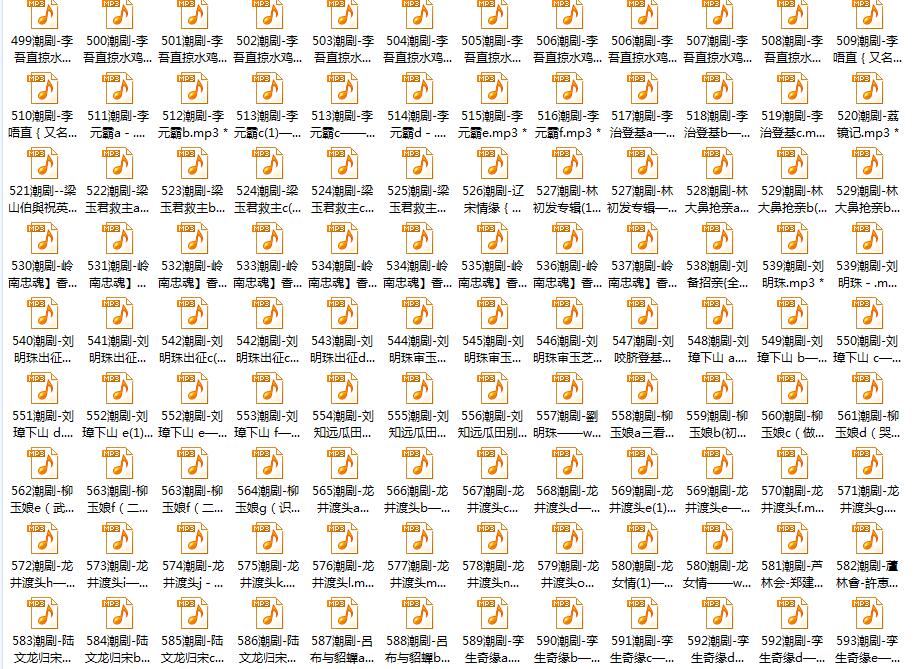This screenshot has width=918, height=669.
Task: Open file 509潮剧-李唔直
Action: pyautogui.click(x=867, y=15)
